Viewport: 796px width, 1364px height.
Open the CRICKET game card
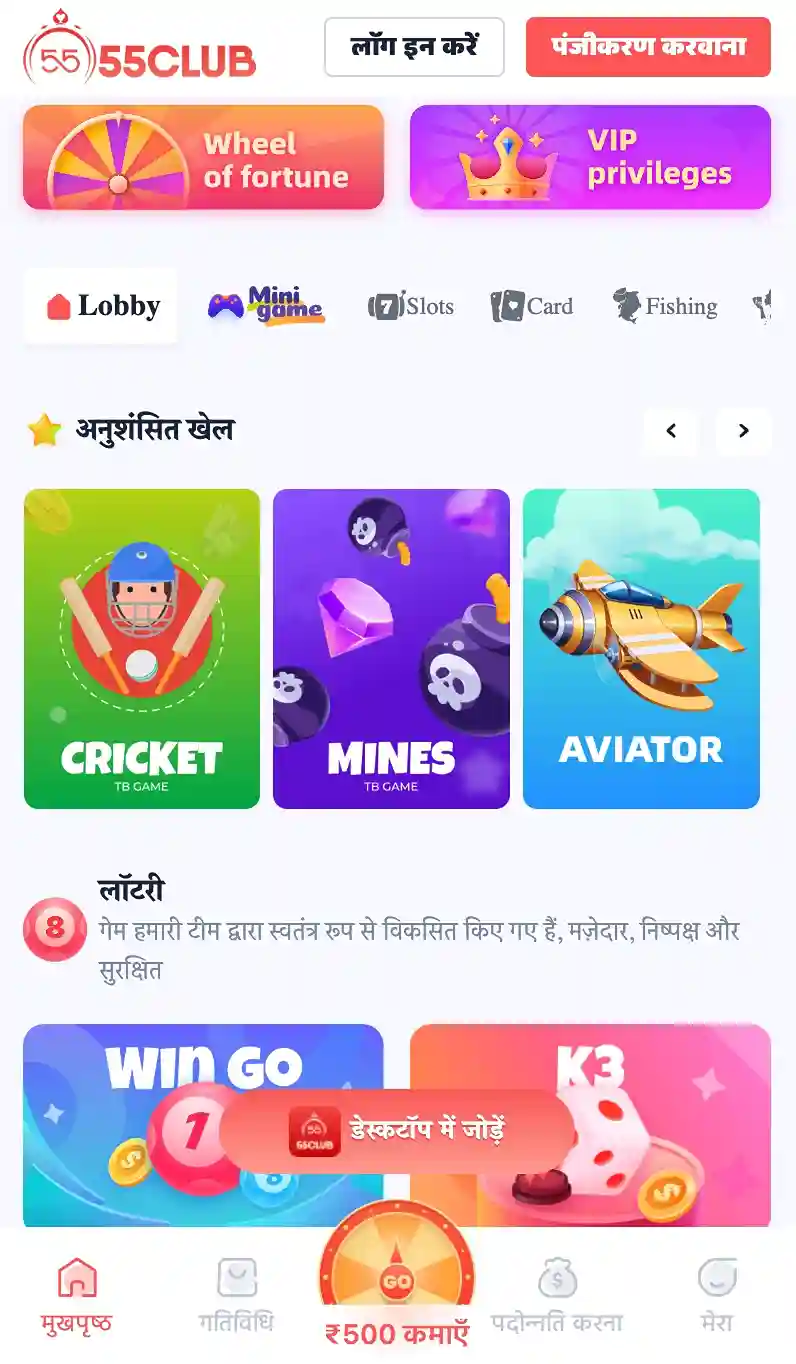coord(141,648)
